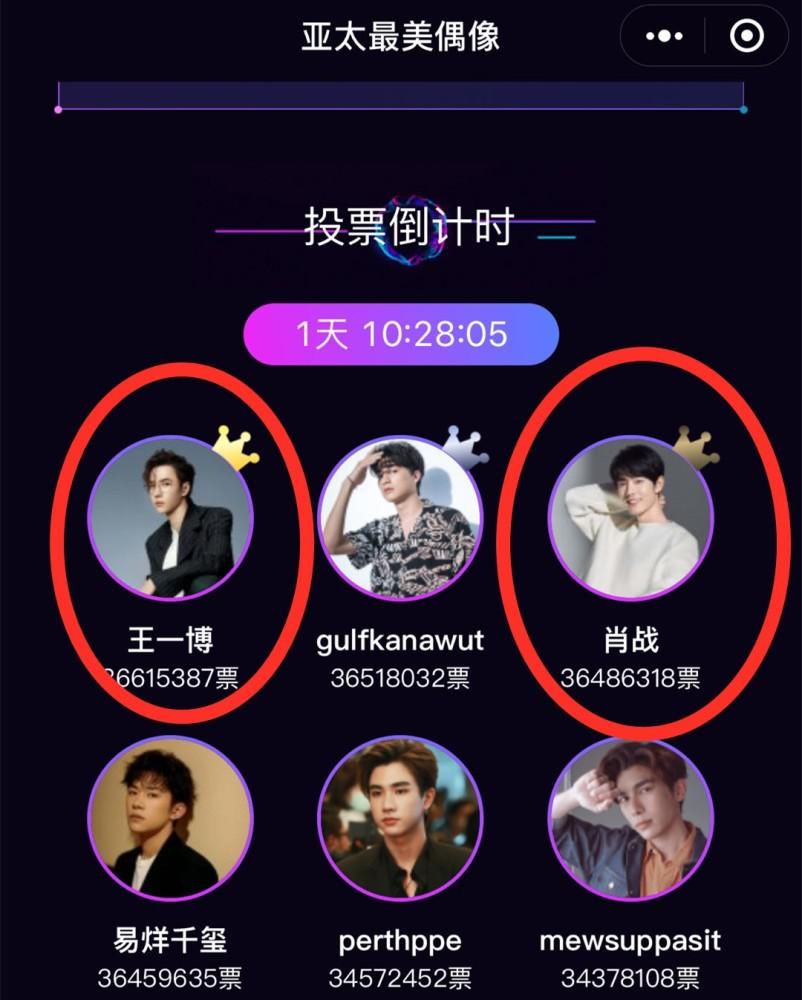The width and height of the screenshot is (802, 1000).
Task: Open 王一博's idol profile
Action: [x=170, y=520]
